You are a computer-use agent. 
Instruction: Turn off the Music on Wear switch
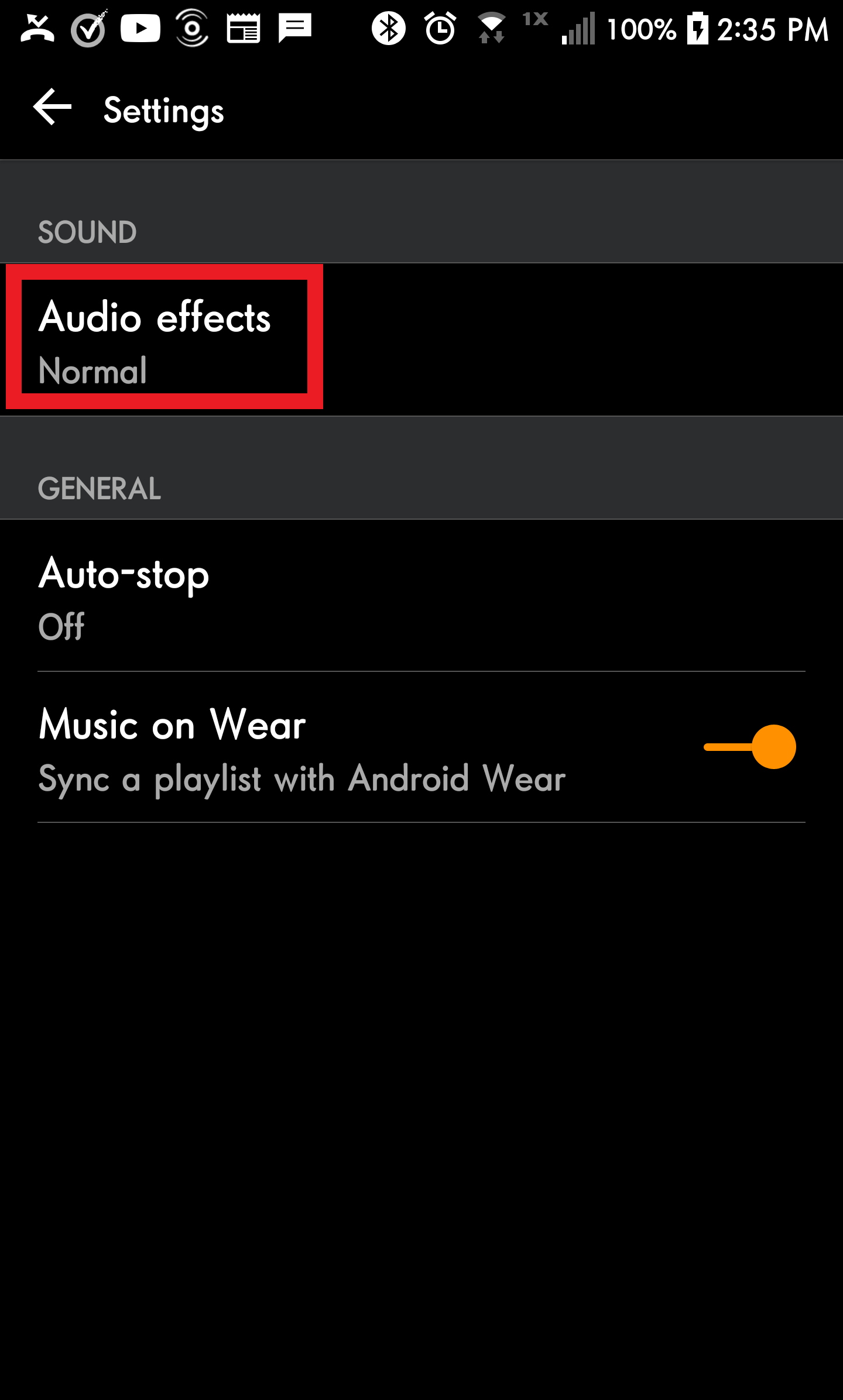tap(751, 747)
